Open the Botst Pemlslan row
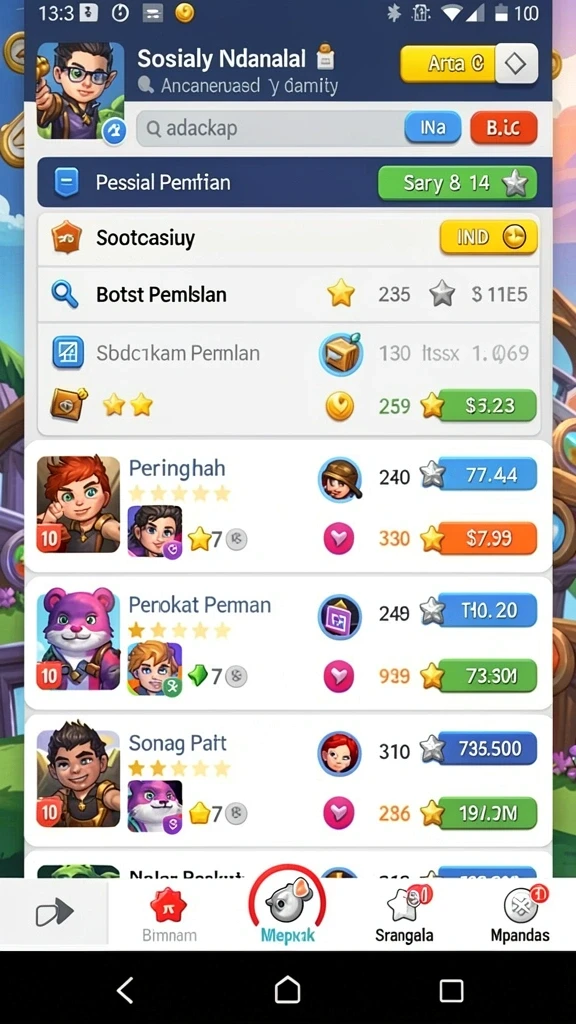Screen dimensions: 576x1024 click(x=289, y=295)
